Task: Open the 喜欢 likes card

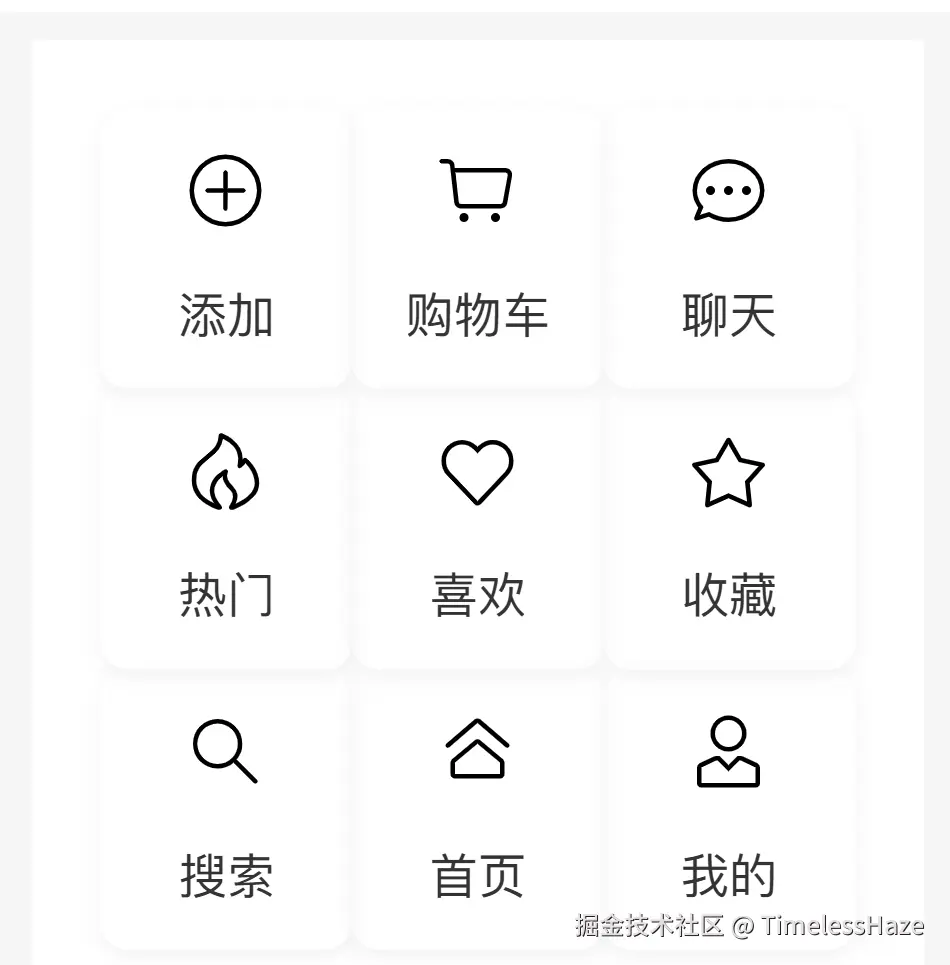Action: [477, 528]
